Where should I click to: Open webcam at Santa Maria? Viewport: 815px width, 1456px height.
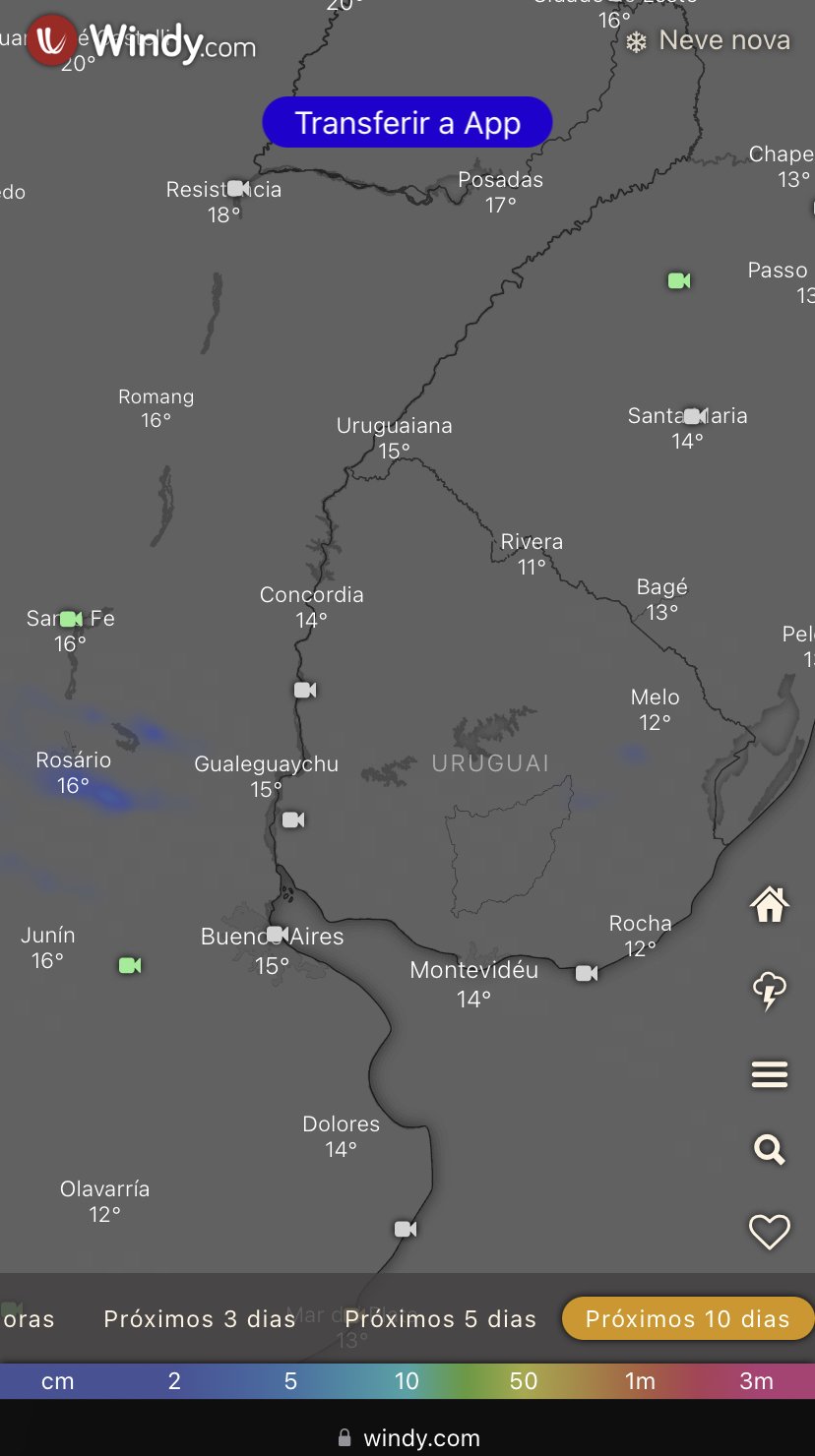click(694, 416)
